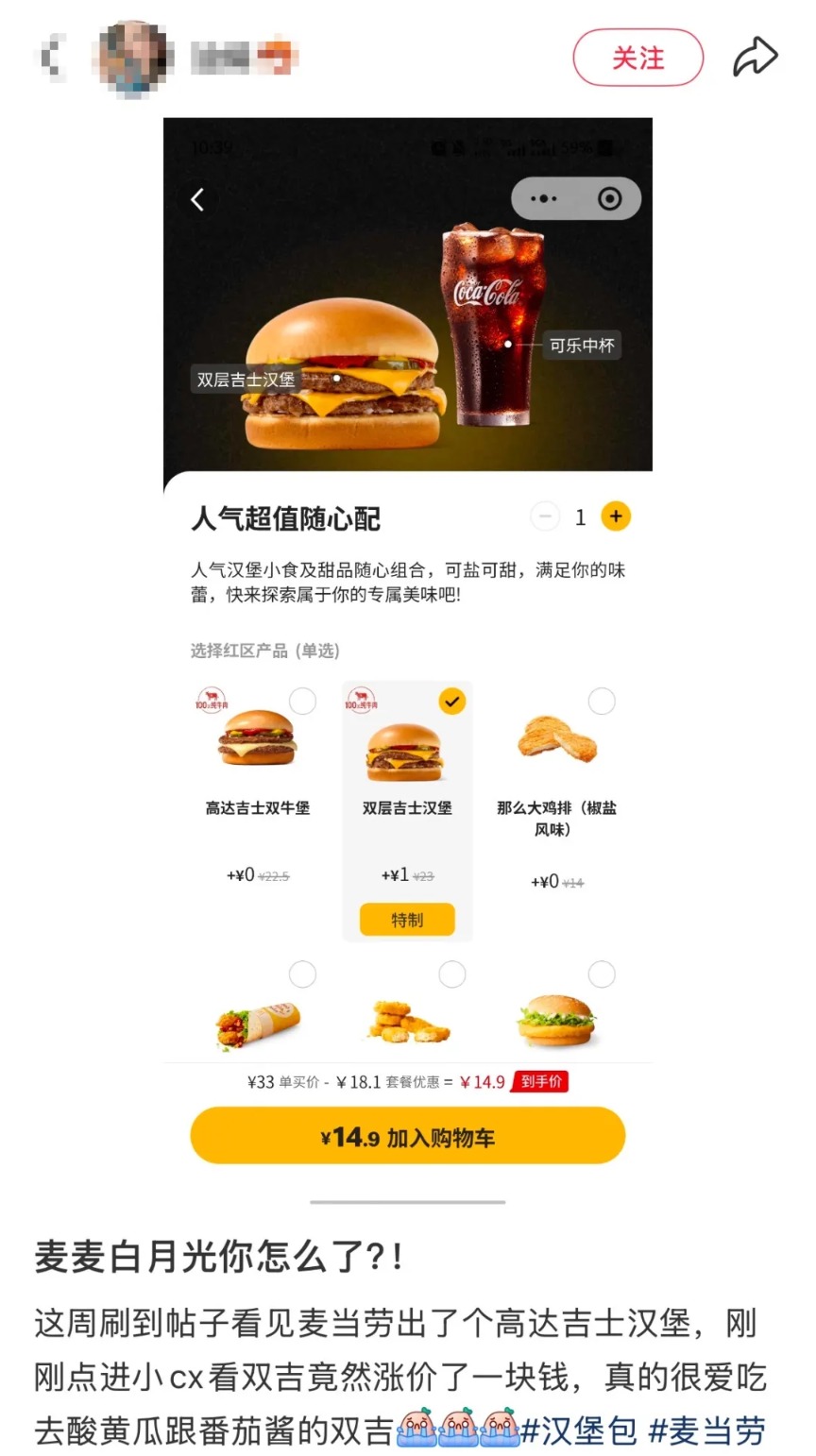Tap the 关注 follow button
Screen dimensions: 816x1456
point(637,58)
